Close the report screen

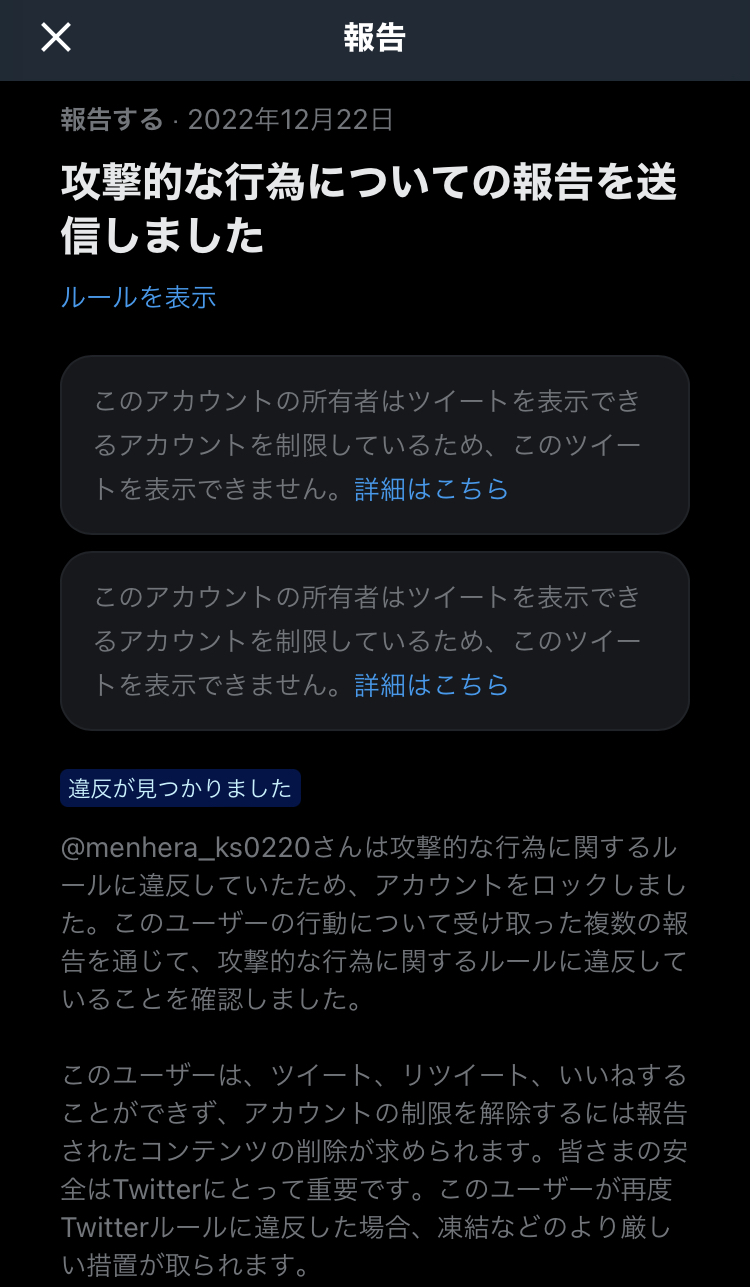pos(56,38)
